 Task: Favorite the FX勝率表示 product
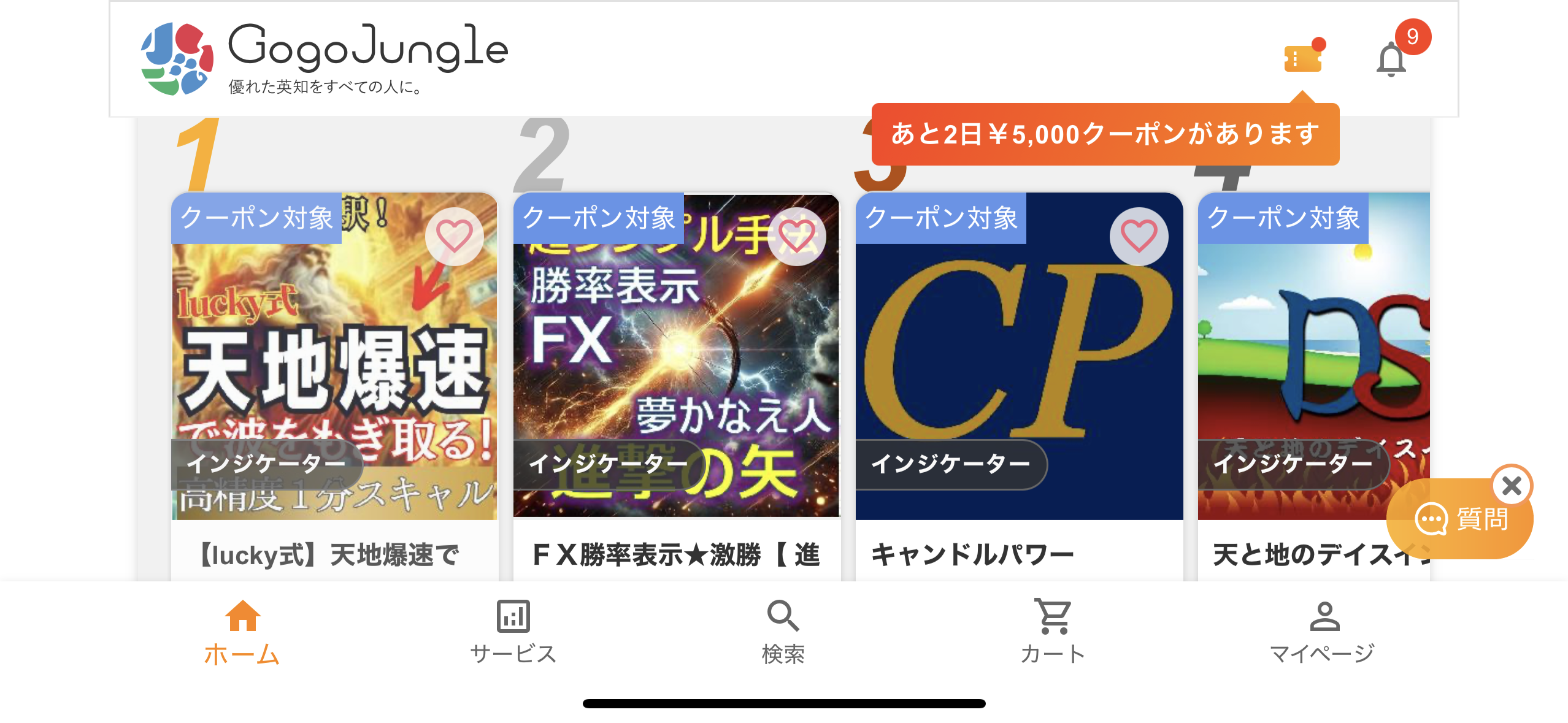[x=796, y=236]
